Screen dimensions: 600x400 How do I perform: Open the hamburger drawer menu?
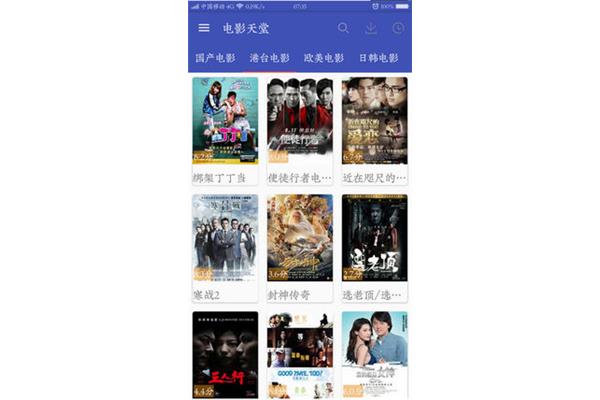(204, 28)
